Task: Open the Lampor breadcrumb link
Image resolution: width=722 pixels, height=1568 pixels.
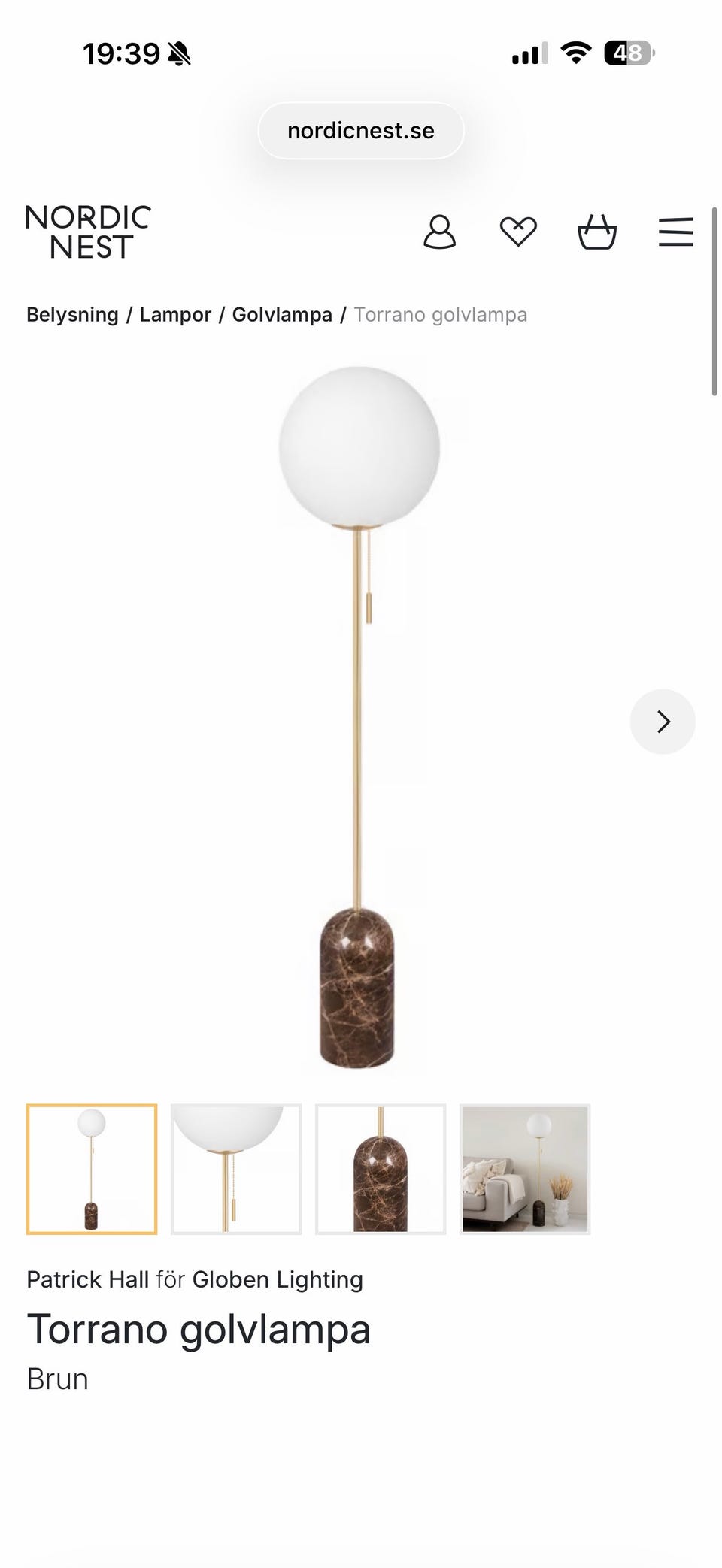Action: [175, 314]
